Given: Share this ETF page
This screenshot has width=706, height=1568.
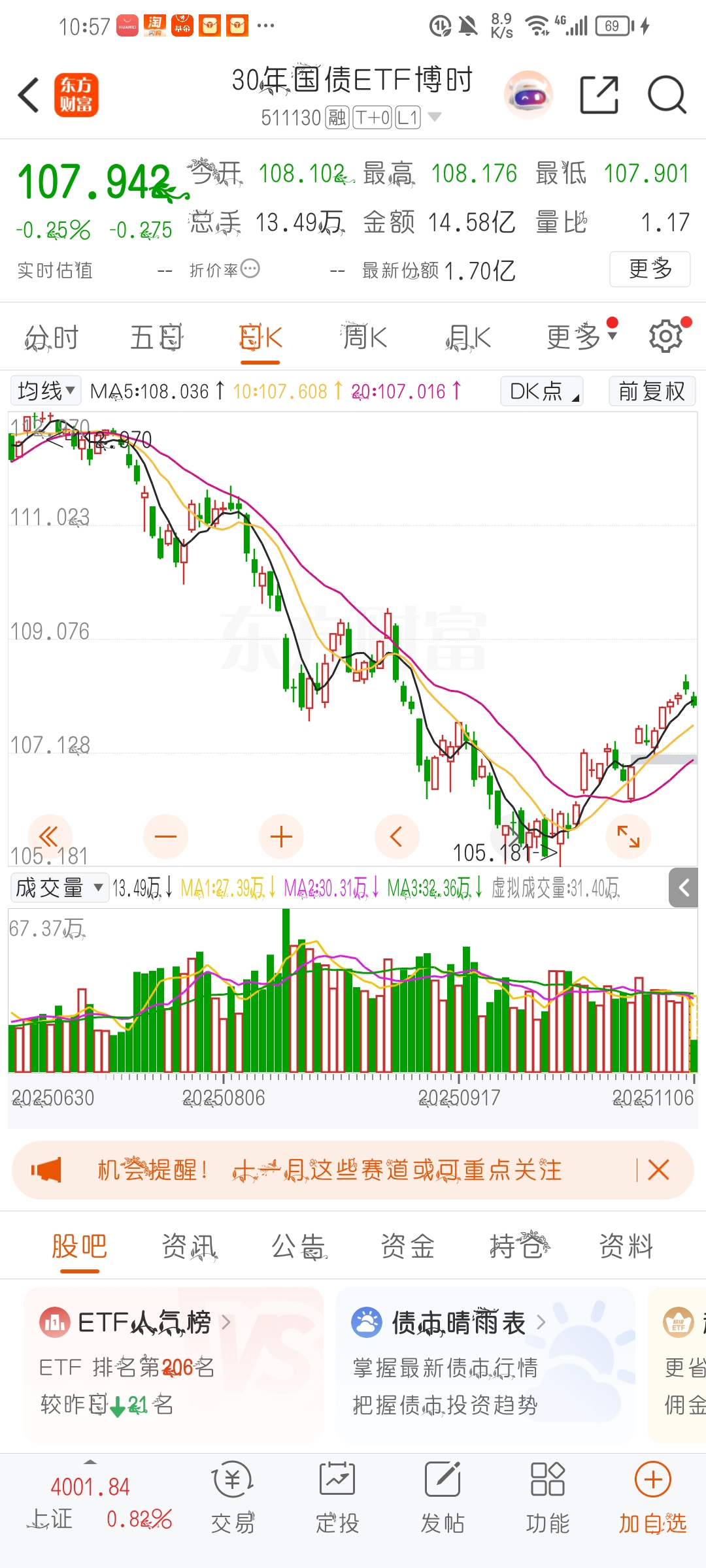Looking at the screenshot, I should point(599,95).
